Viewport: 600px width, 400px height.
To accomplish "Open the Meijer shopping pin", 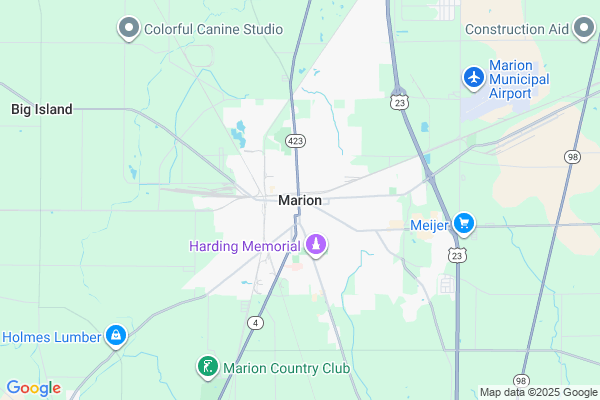I will pos(462,223).
